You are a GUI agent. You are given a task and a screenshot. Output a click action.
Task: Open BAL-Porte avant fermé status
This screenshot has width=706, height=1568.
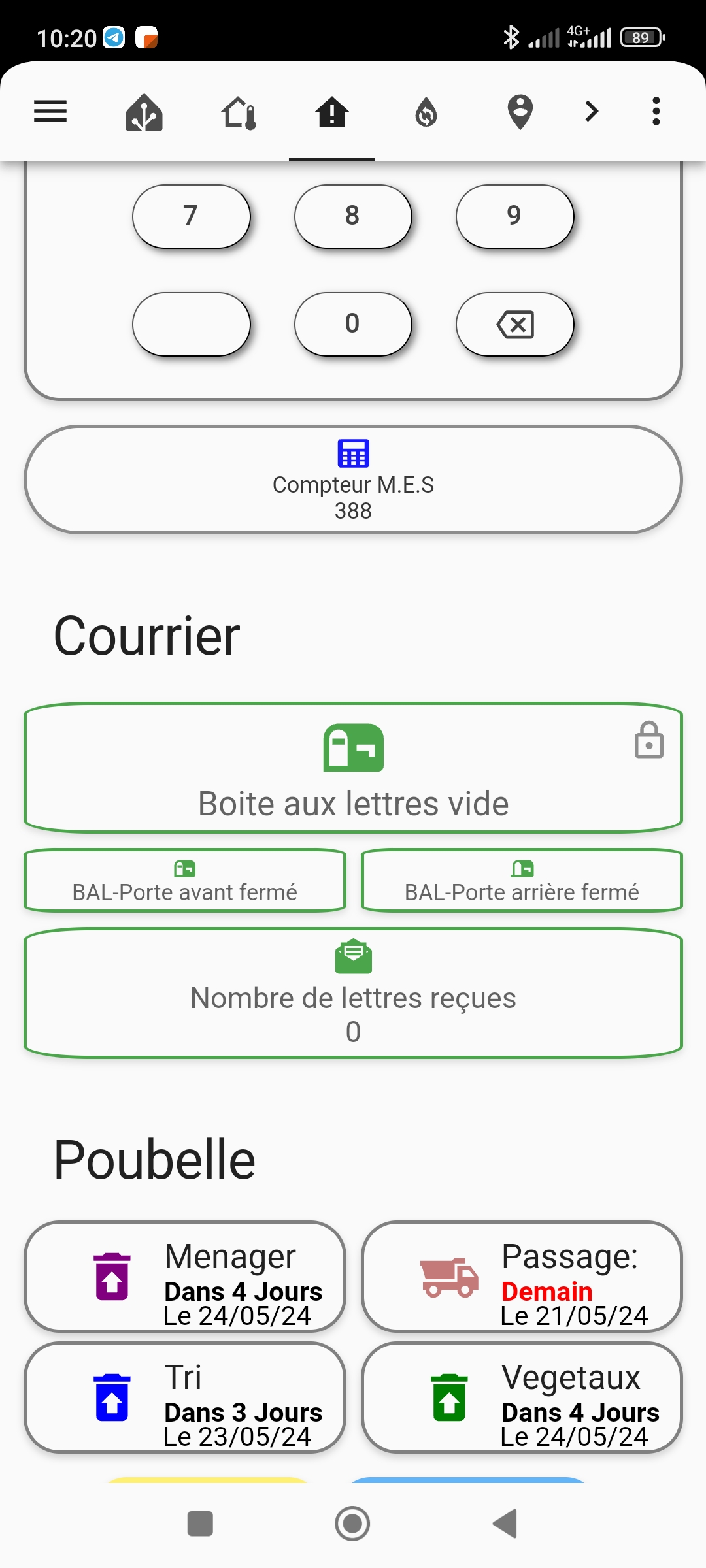coord(185,880)
